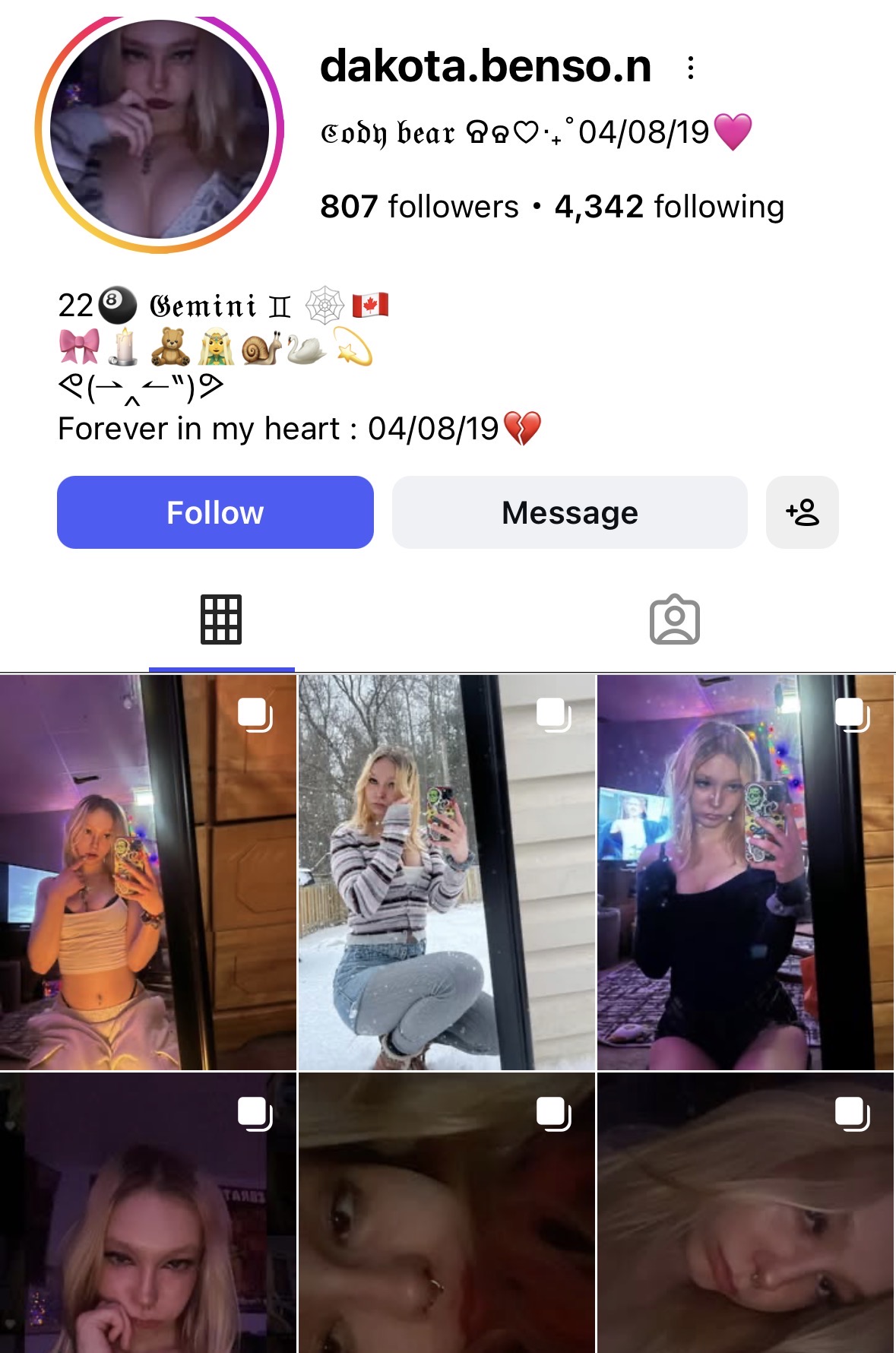View the profile picture story
Viewport: 896px width, 1353px height.
(x=160, y=131)
